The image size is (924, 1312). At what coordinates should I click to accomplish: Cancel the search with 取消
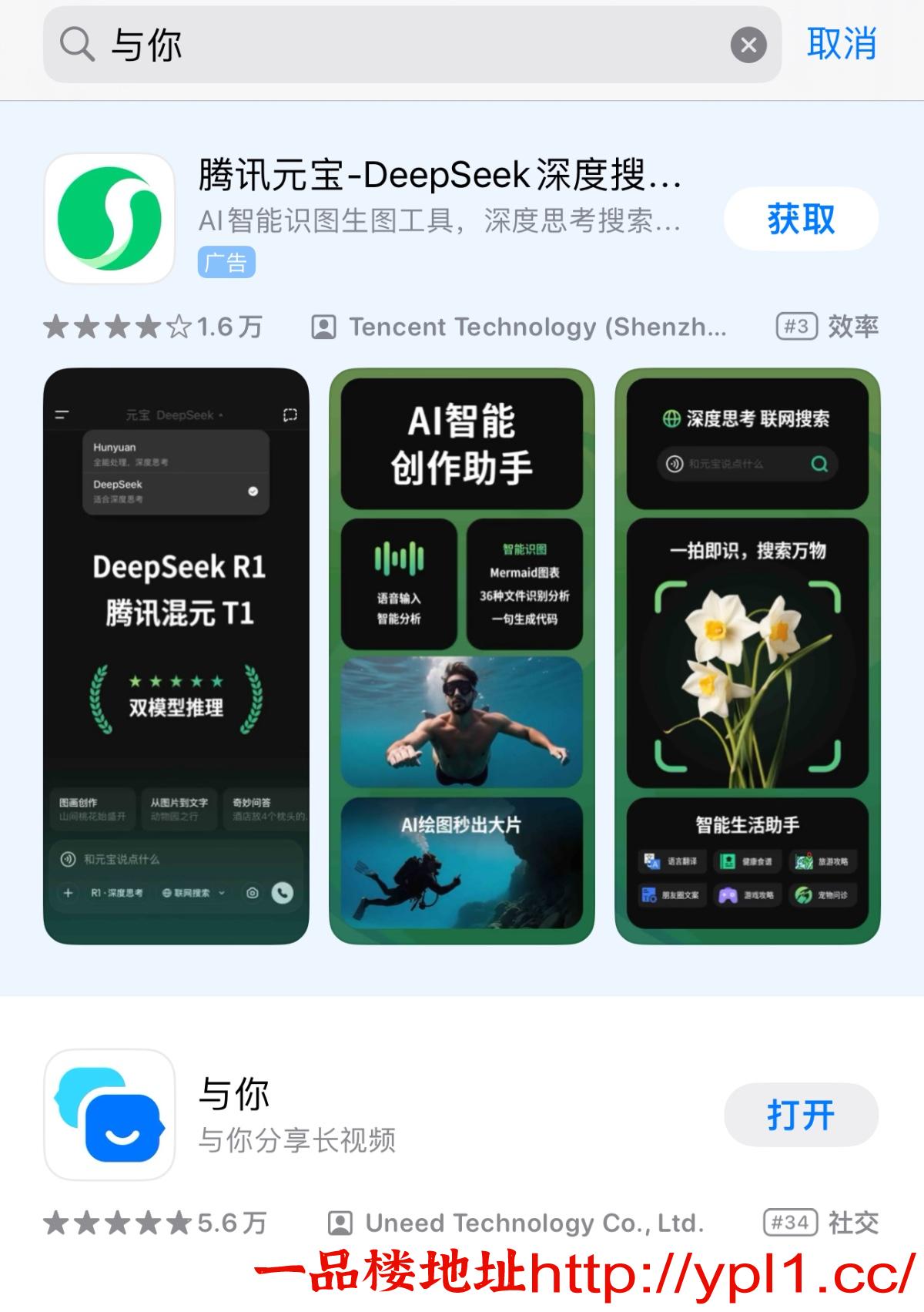(x=842, y=43)
